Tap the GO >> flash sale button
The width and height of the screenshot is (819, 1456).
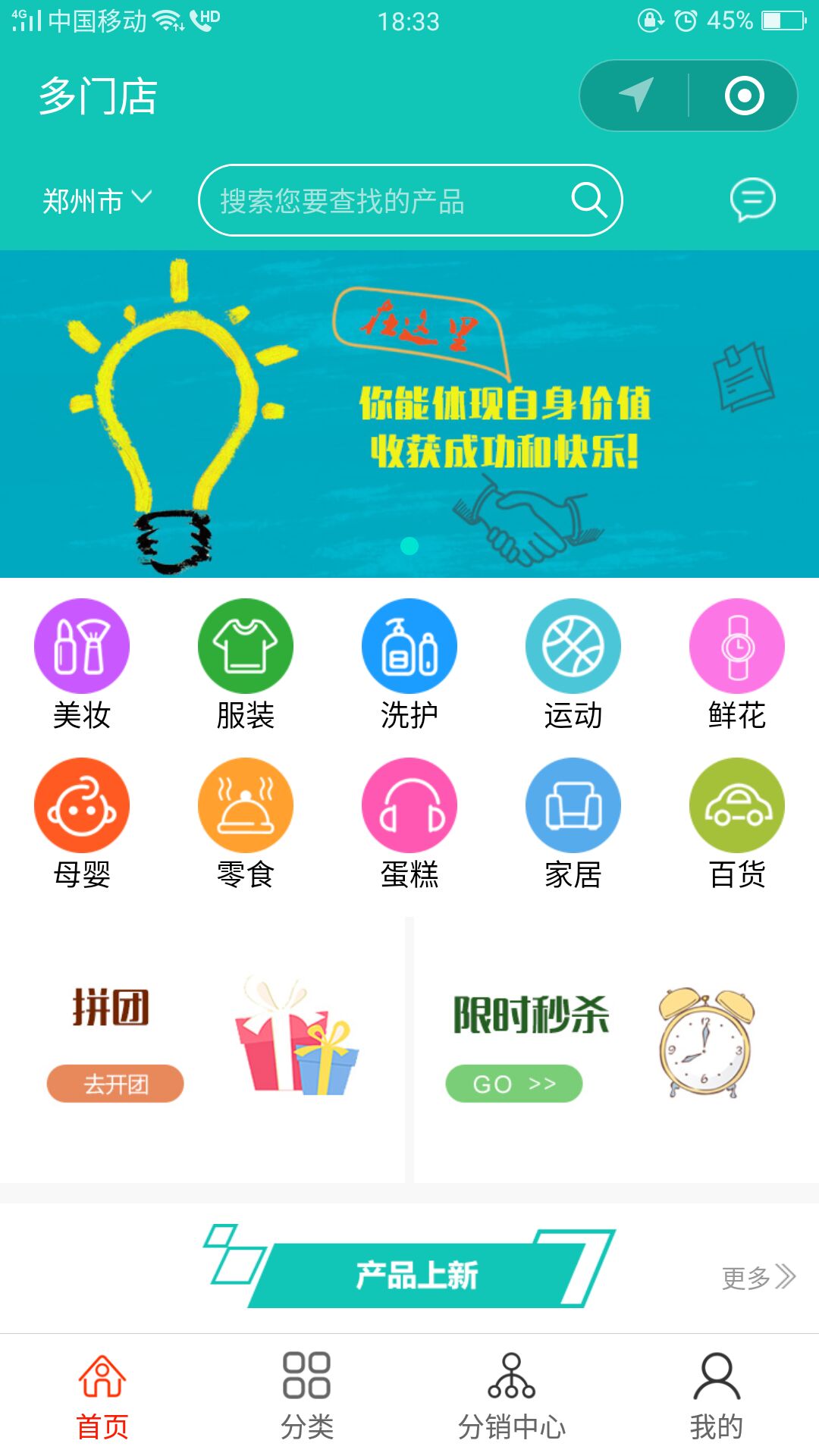(x=514, y=1084)
